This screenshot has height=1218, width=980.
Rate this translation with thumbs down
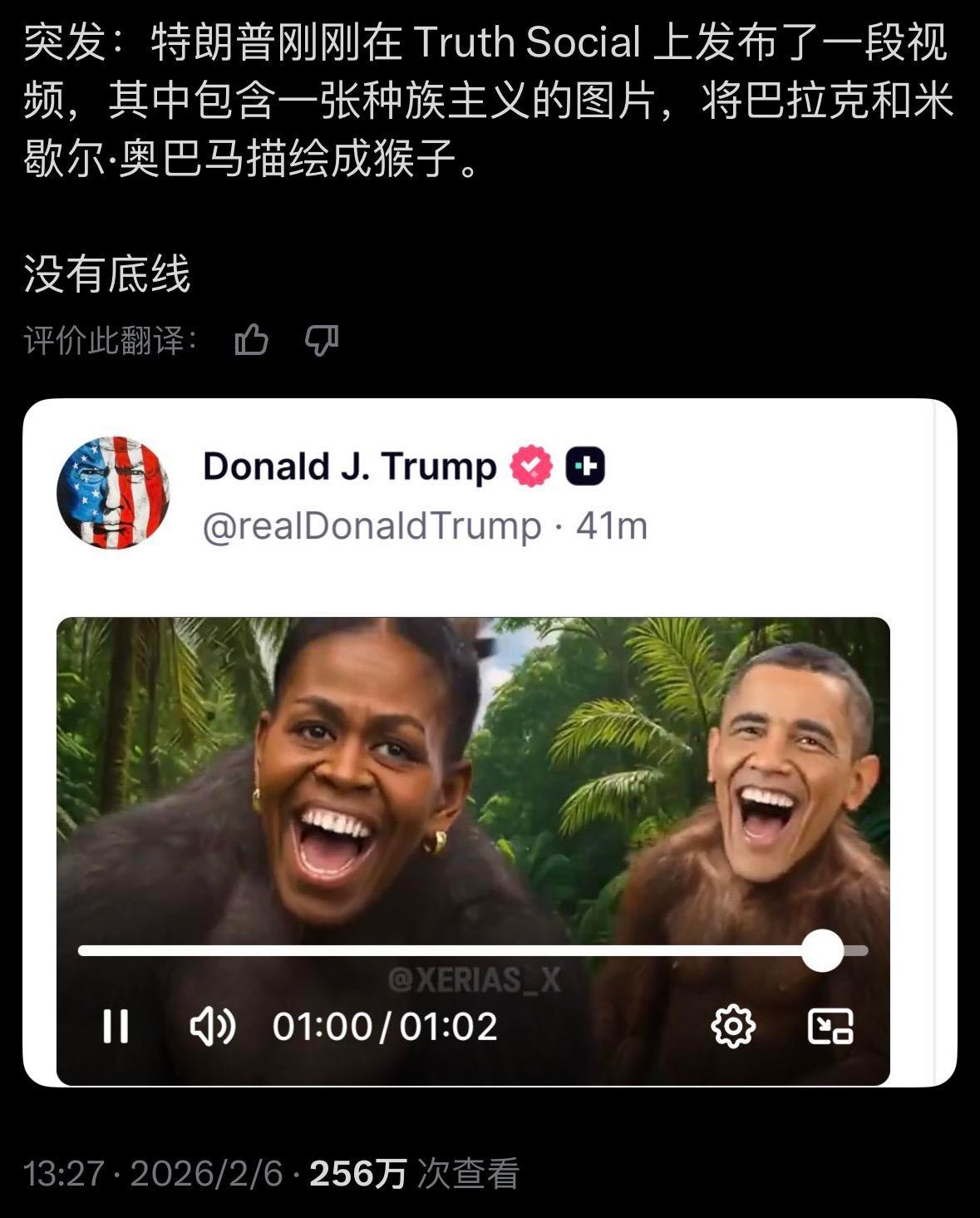[x=322, y=340]
